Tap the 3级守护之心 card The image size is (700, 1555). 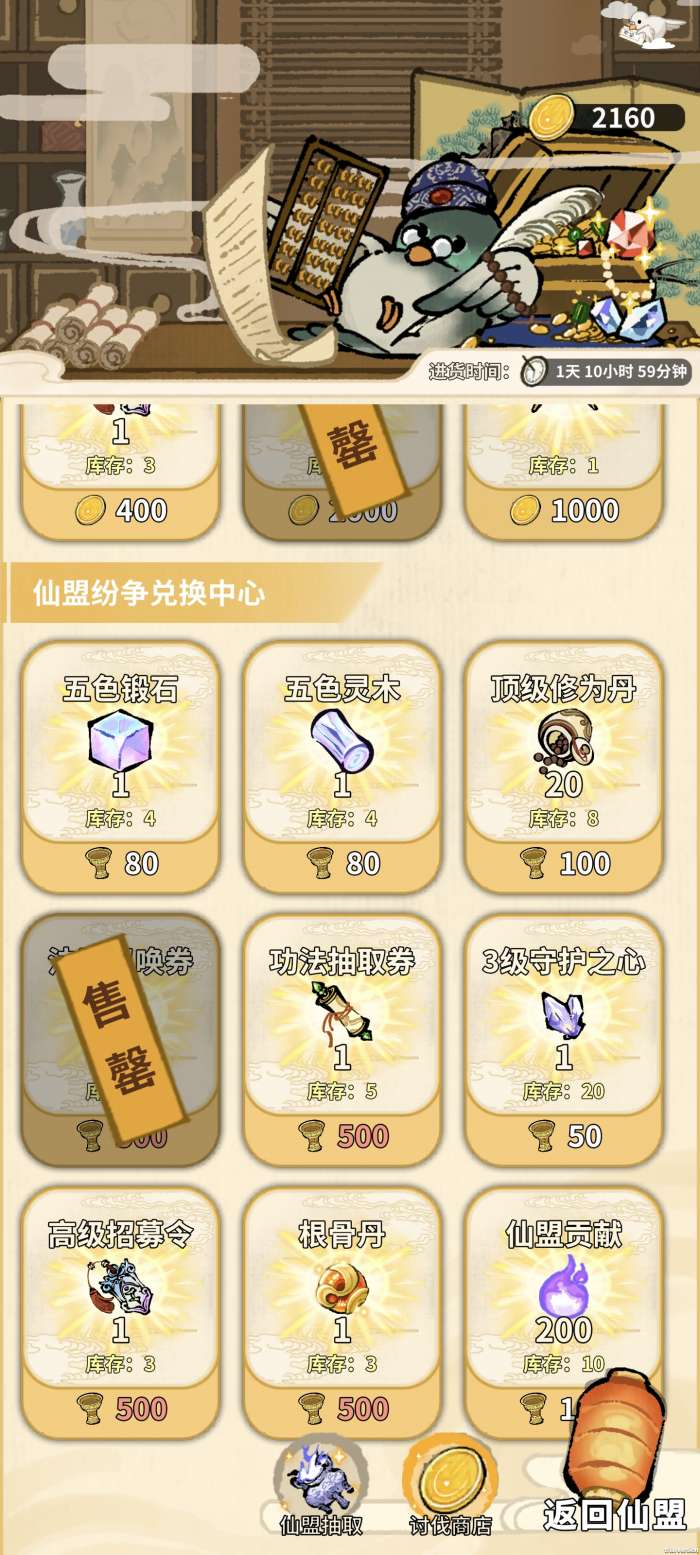[564, 1038]
